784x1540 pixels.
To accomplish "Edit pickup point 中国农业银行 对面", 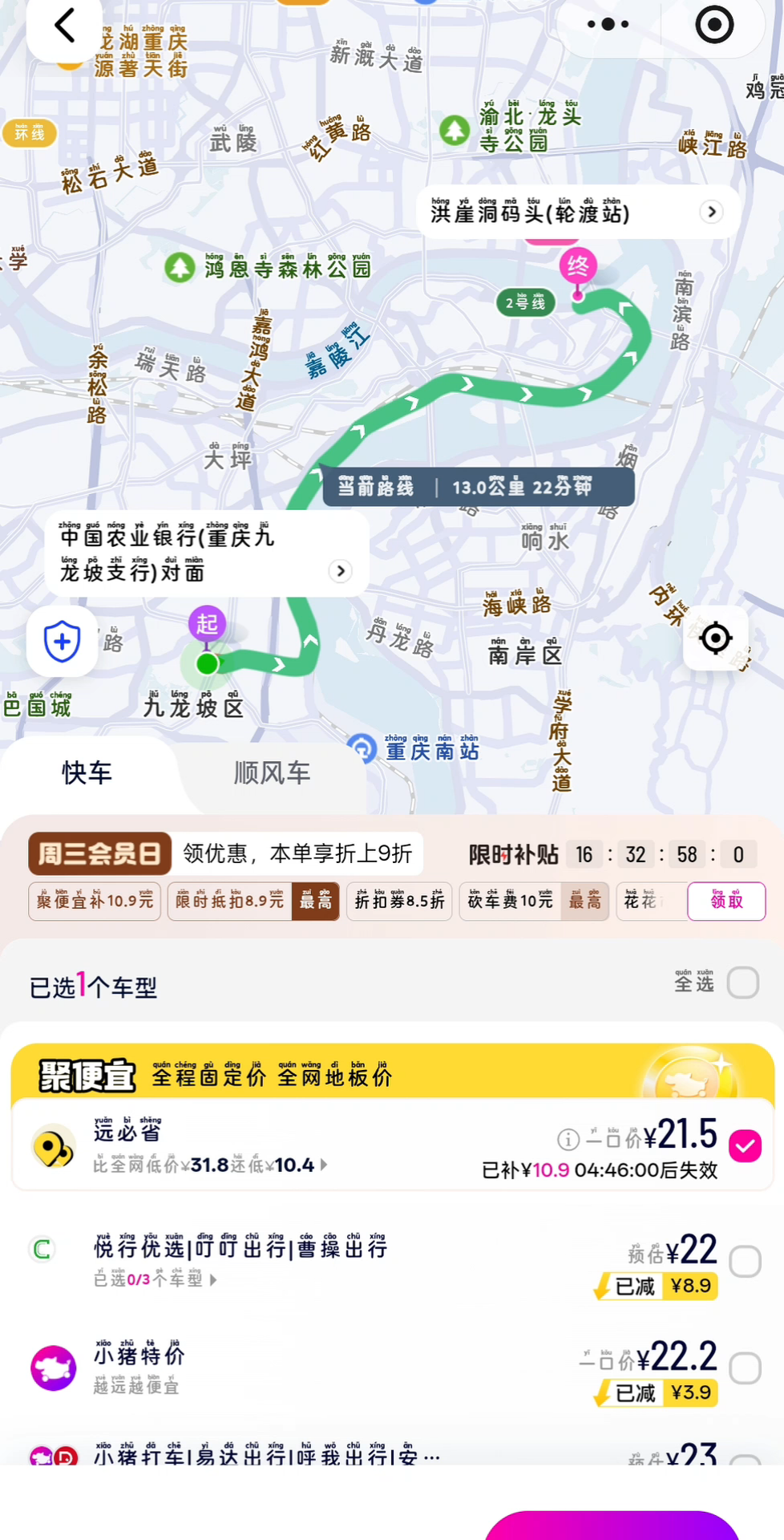I will point(207,554).
